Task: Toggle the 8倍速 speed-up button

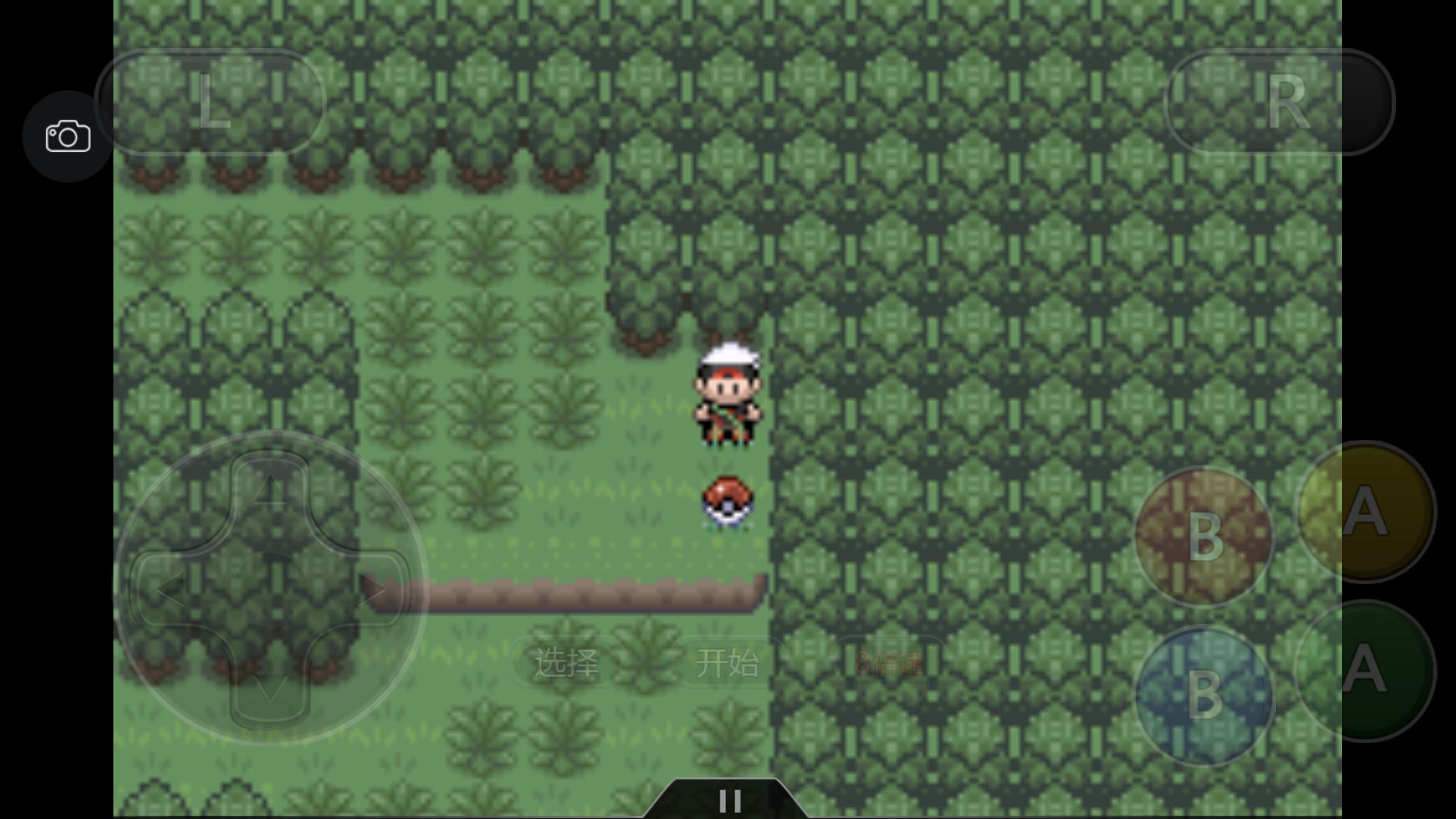Action: pos(888,663)
